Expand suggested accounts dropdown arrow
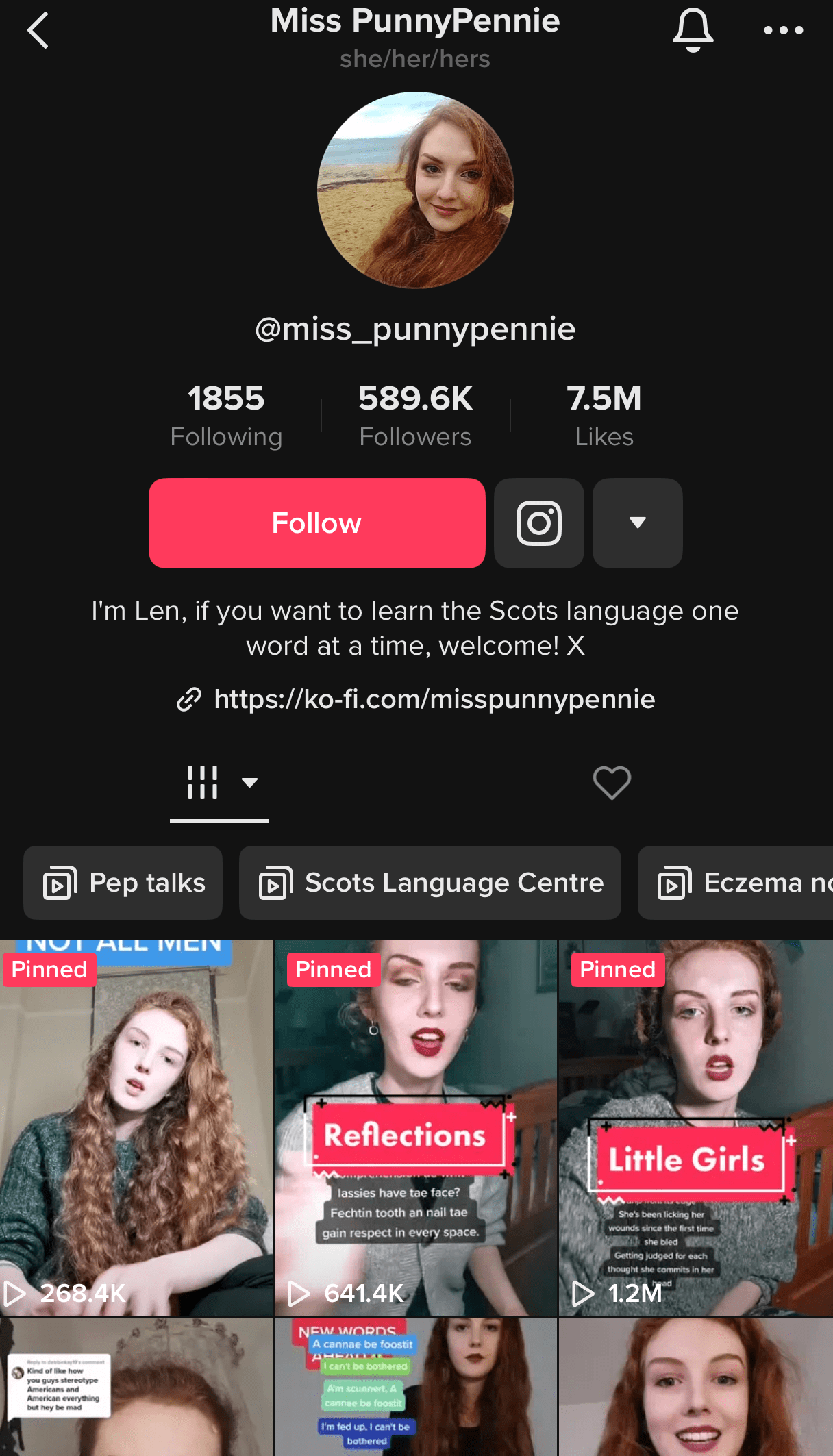This screenshot has height=1456, width=833. (x=637, y=523)
